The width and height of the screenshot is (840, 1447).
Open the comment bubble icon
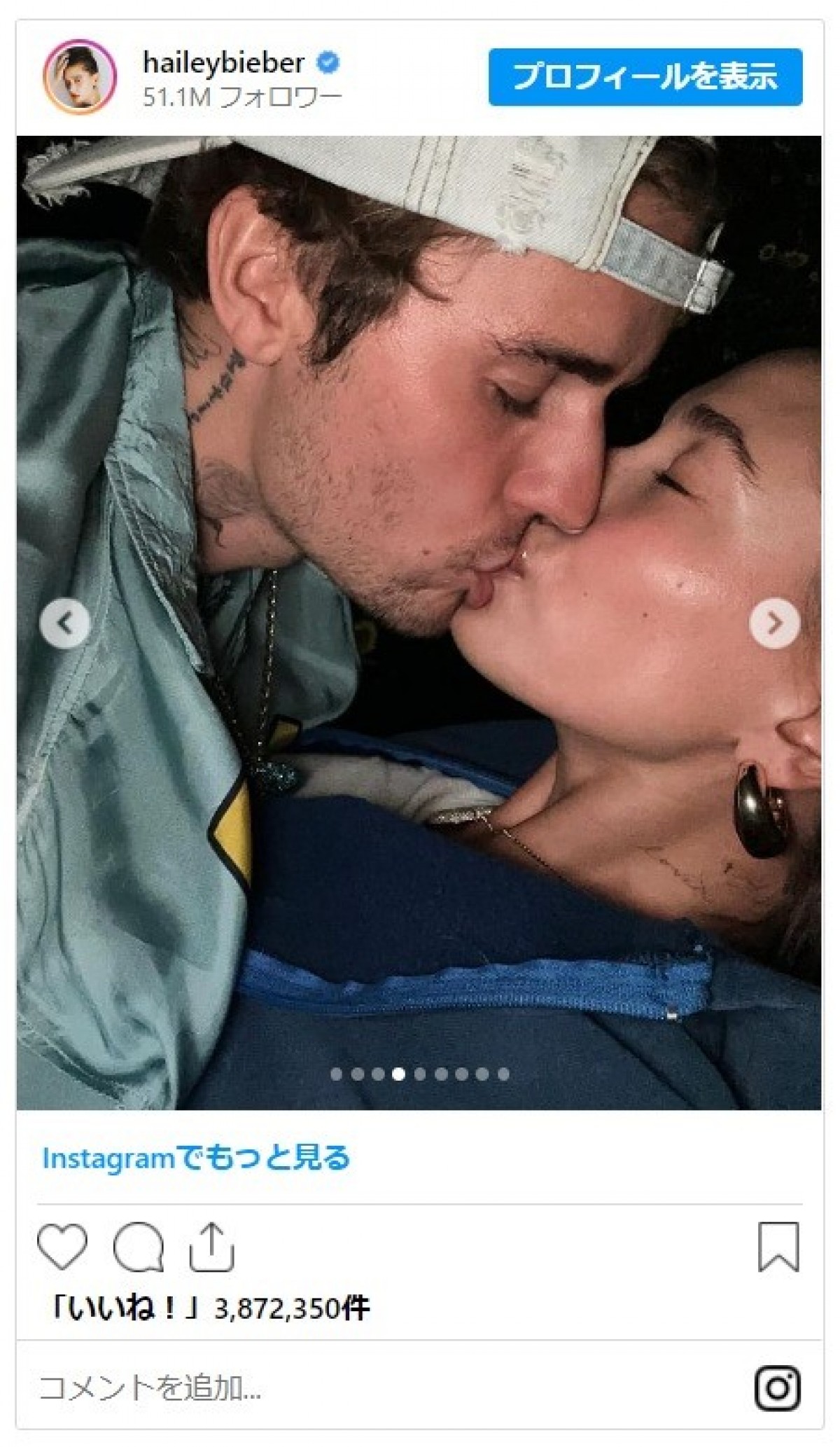point(138,1247)
